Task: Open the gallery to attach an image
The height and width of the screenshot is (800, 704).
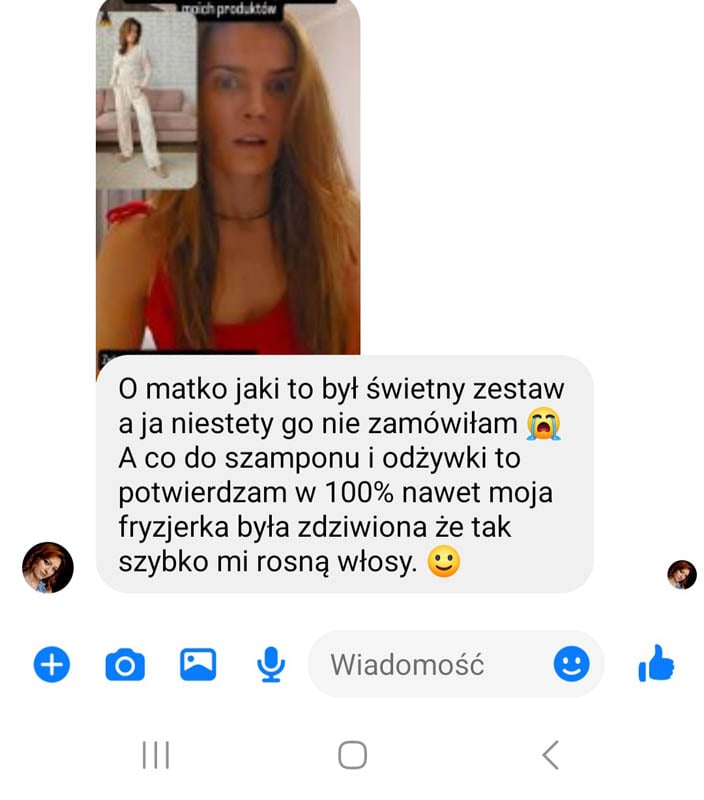Action: coord(198,664)
